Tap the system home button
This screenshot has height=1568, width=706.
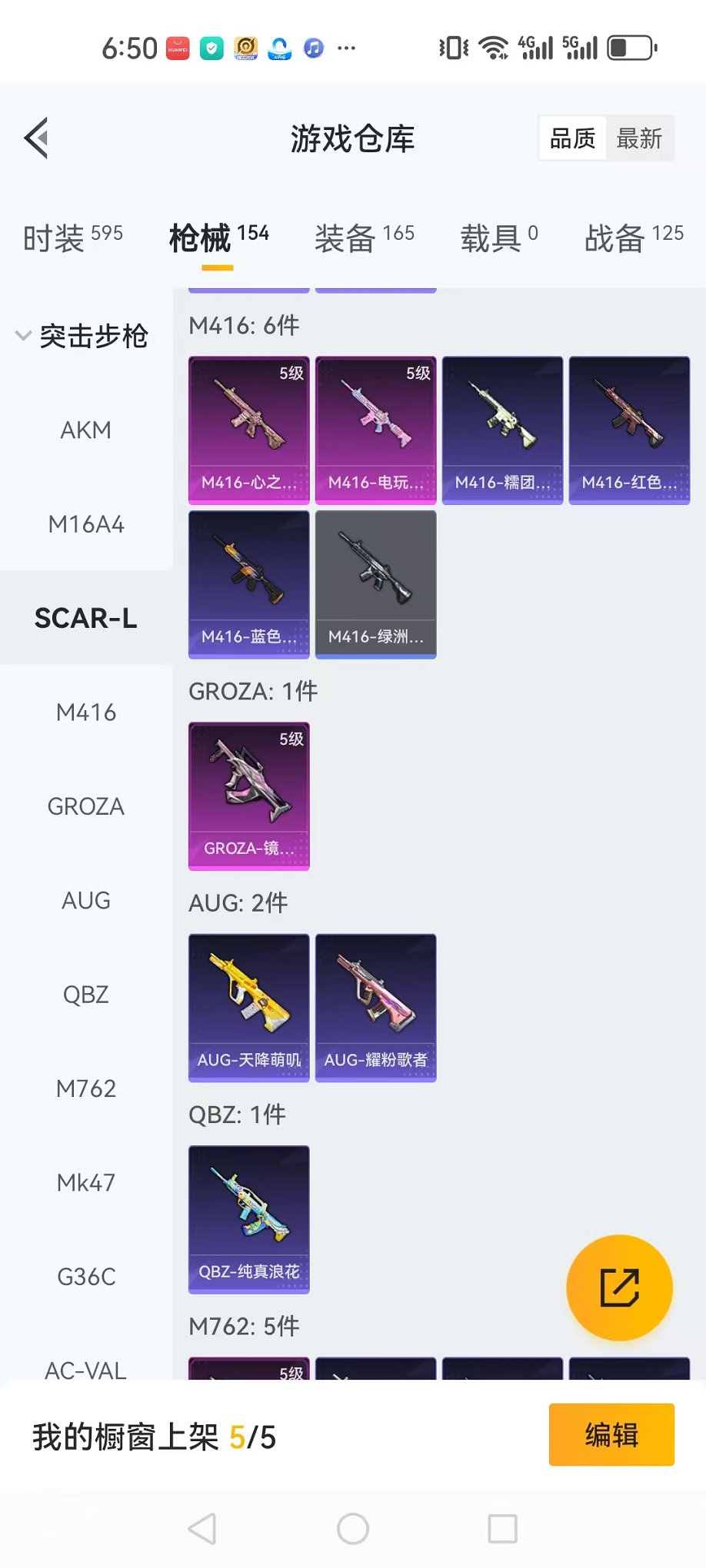353,1529
